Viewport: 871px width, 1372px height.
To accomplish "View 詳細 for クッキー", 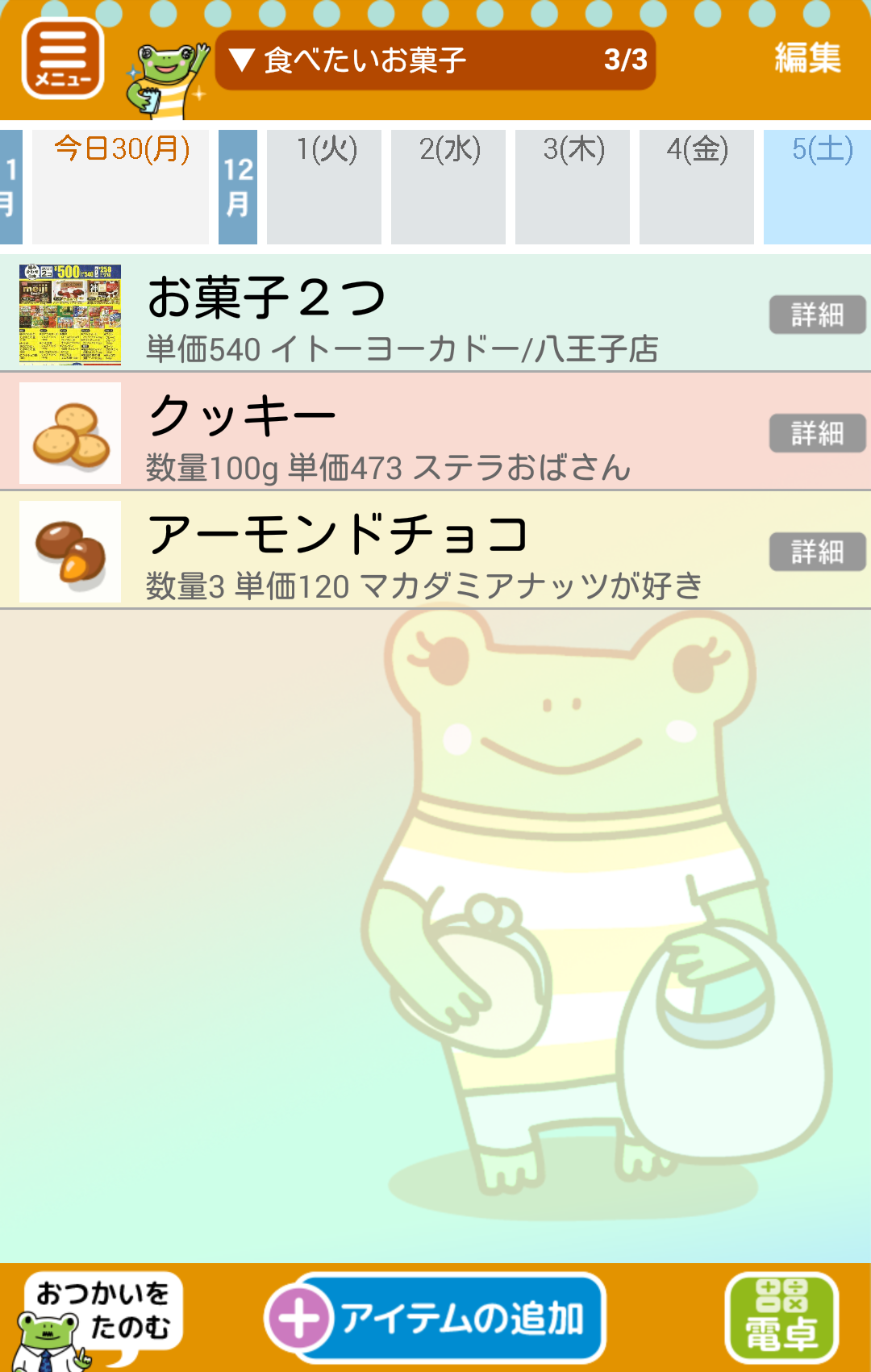I will click(817, 433).
